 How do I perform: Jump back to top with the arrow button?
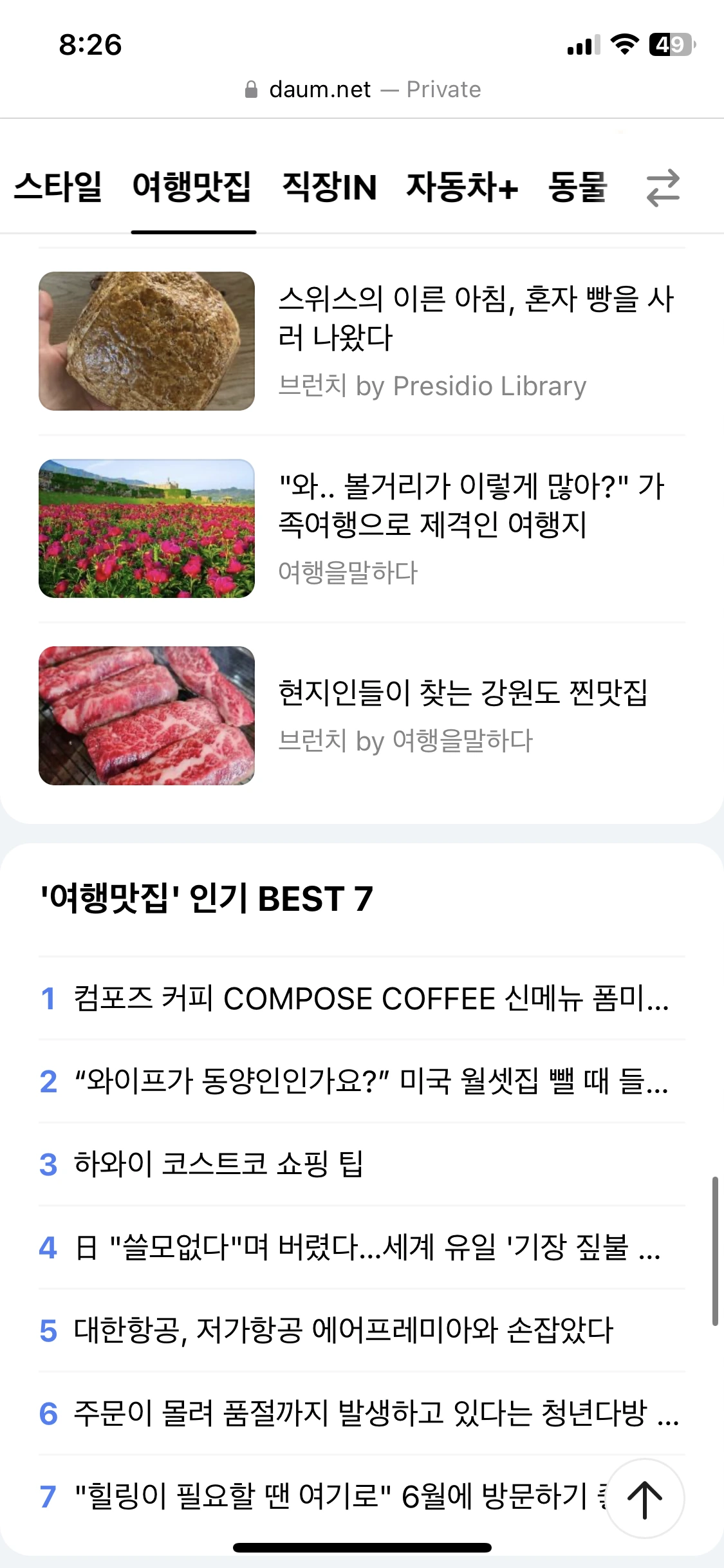click(x=644, y=1498)
